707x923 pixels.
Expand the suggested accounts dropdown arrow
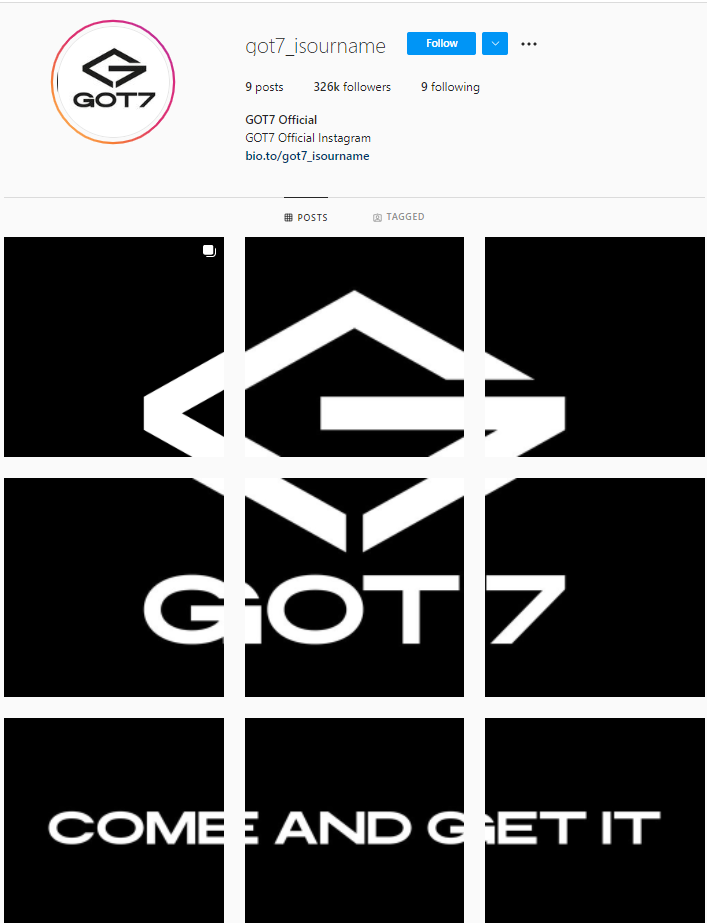pos(495,44)
